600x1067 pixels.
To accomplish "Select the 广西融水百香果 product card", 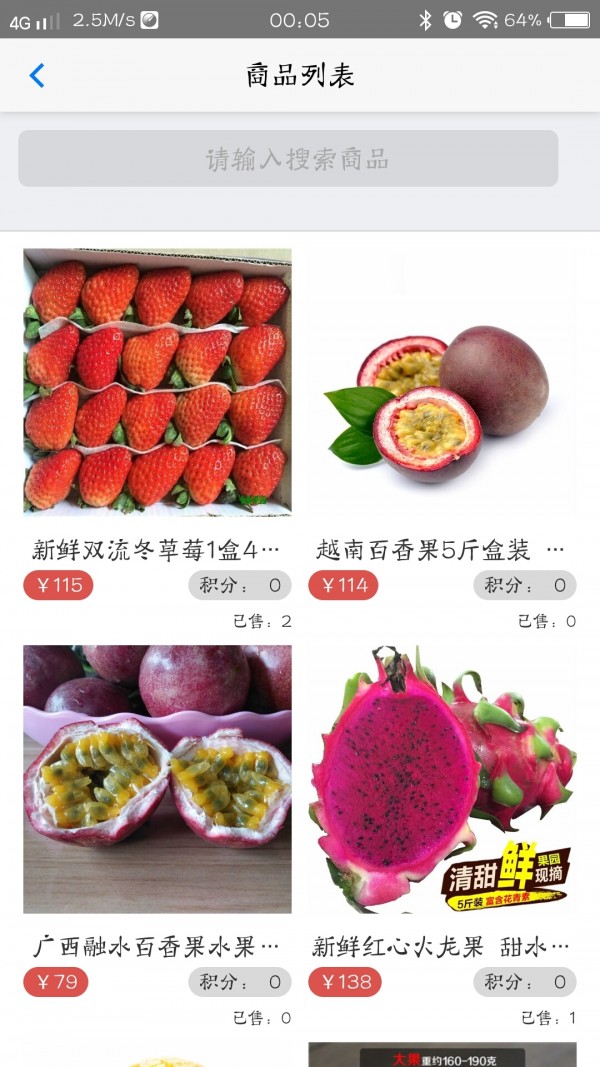I will 157,779.
